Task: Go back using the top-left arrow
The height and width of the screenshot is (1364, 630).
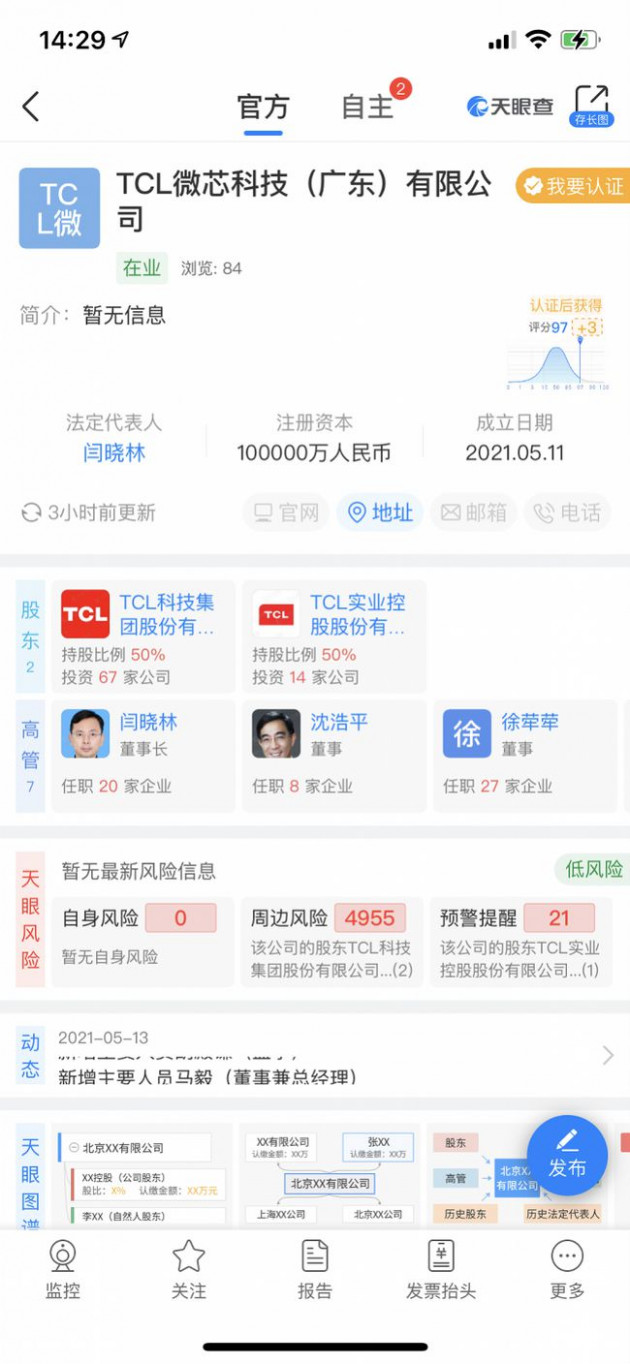Action: [x=31, y=106]
